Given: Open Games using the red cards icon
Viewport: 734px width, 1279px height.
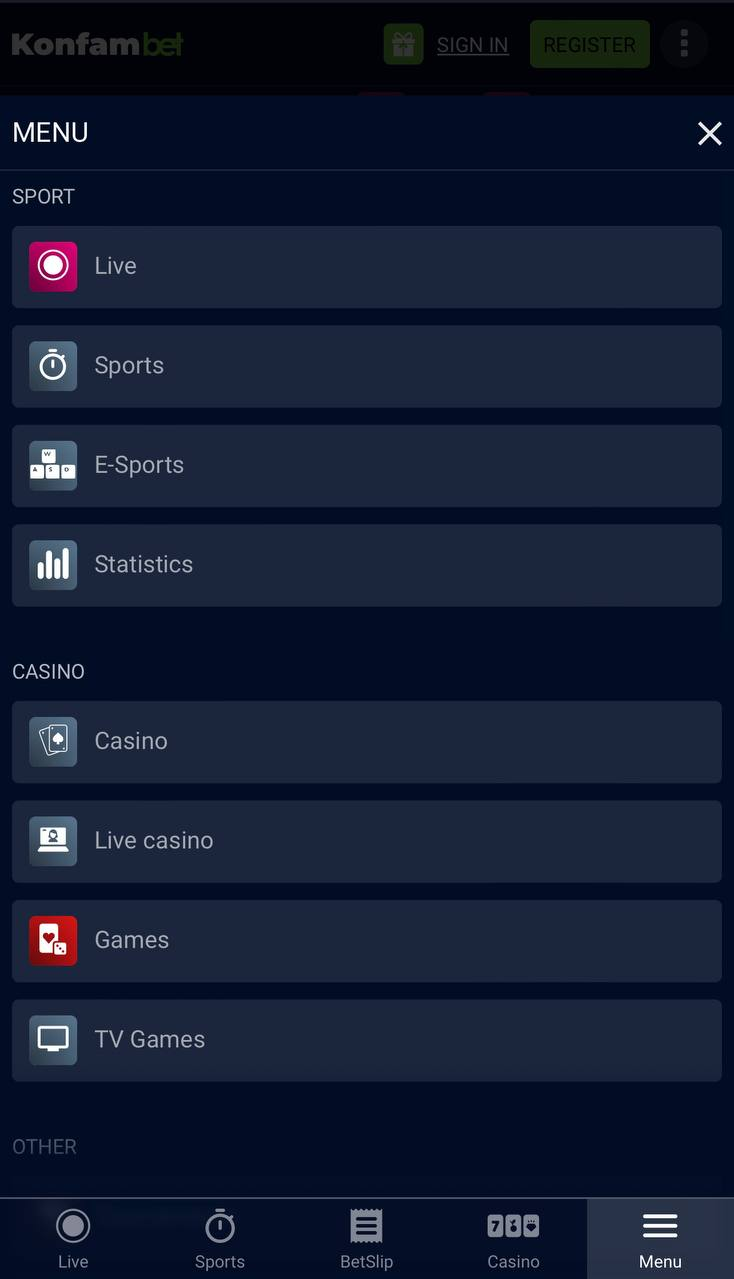Looking at the screenshot, I should tap(53, 940).
